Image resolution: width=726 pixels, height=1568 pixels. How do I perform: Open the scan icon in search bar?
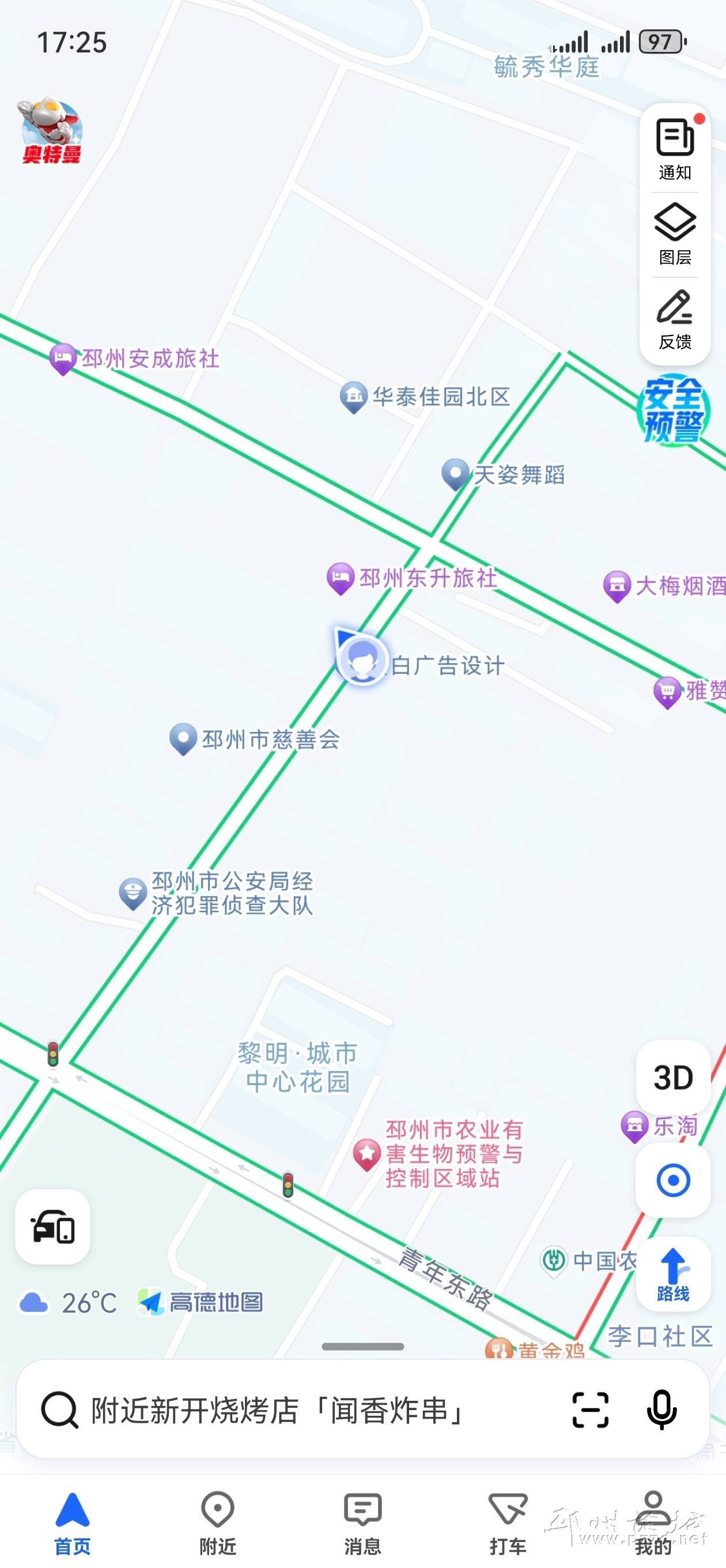(590, 1409)
